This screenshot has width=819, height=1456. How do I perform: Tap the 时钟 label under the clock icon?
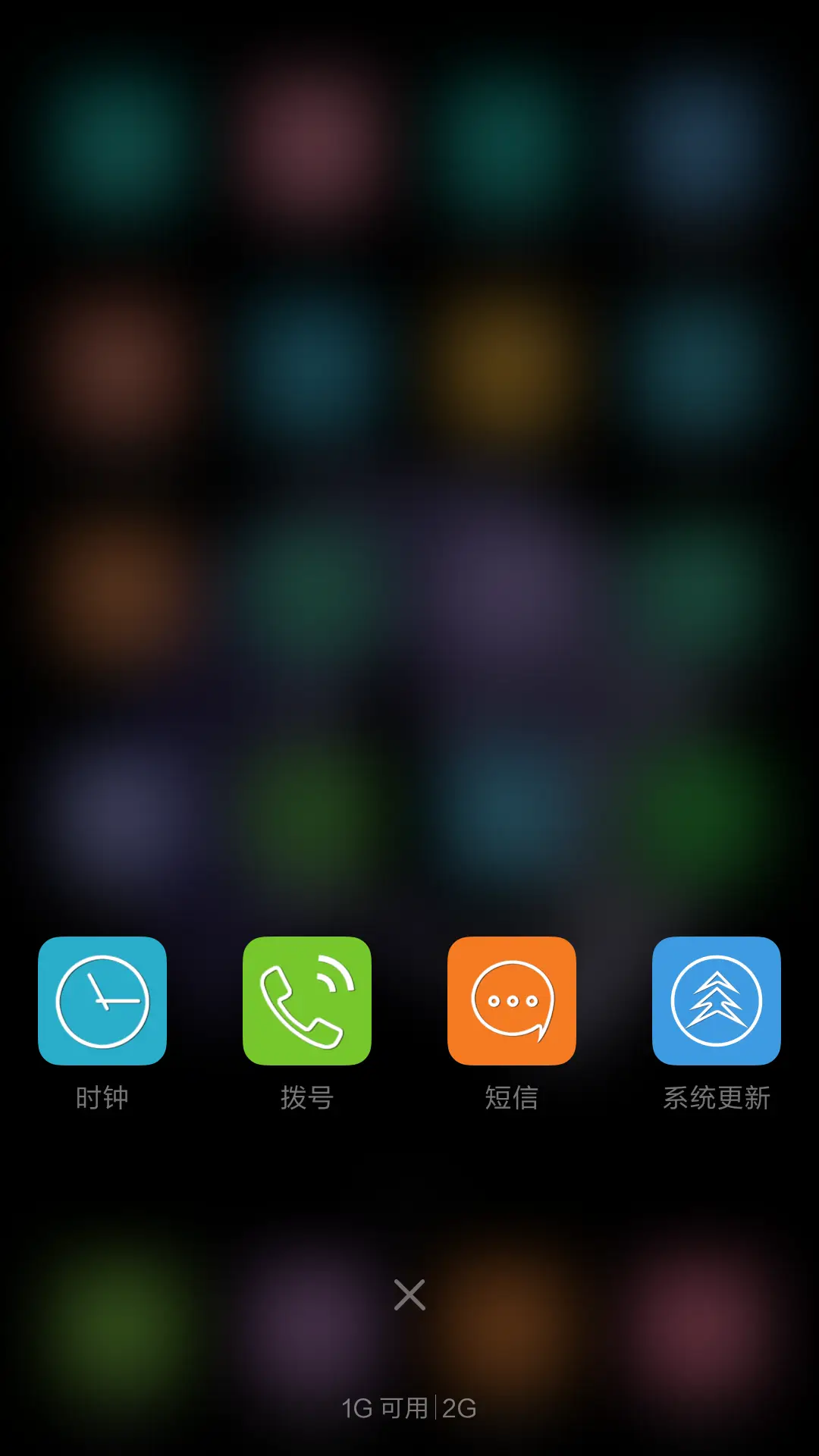tap(102, 1097)
